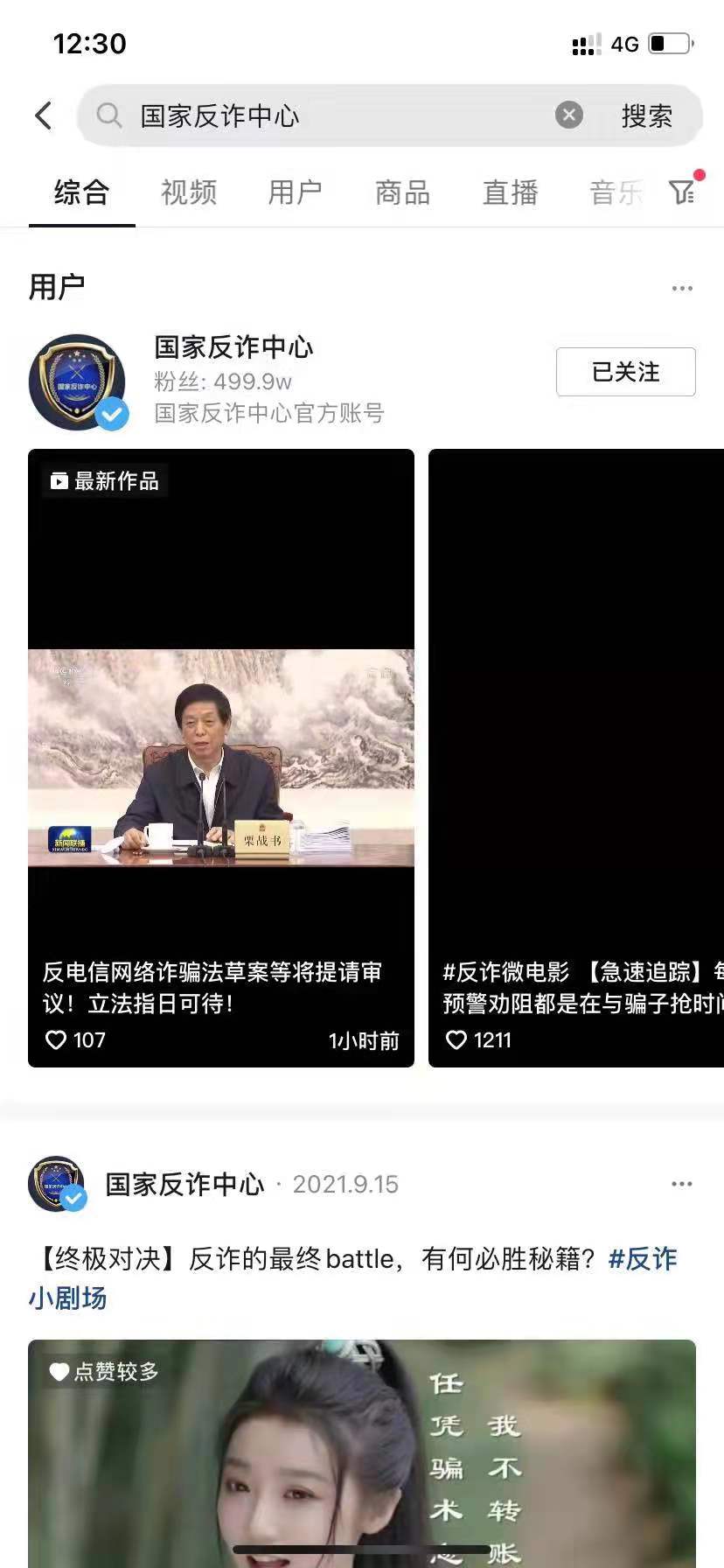Open the 国家反诈中心 user profile
Screen dimensions: 724x1568
coord(233,347)
